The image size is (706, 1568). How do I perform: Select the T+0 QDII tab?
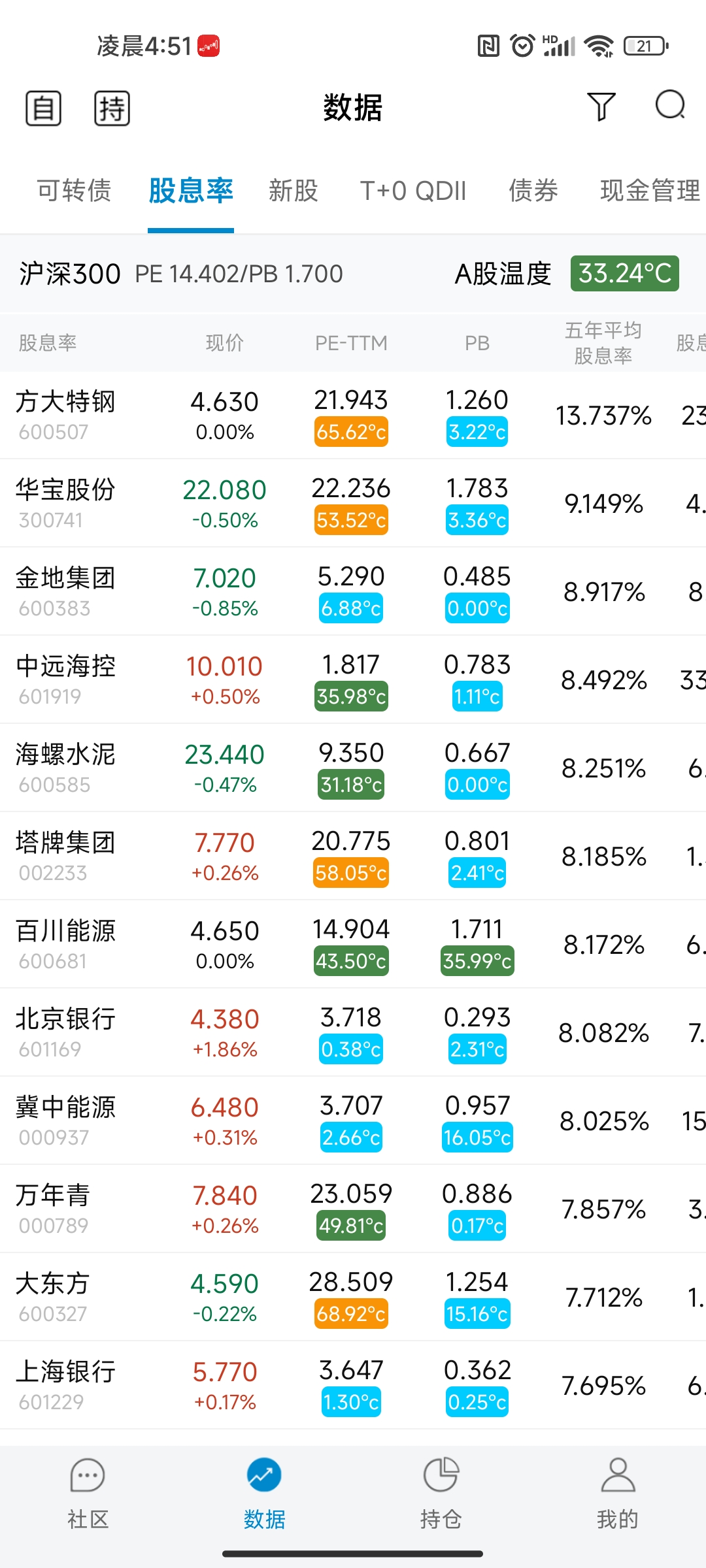(x=413, y=191)
